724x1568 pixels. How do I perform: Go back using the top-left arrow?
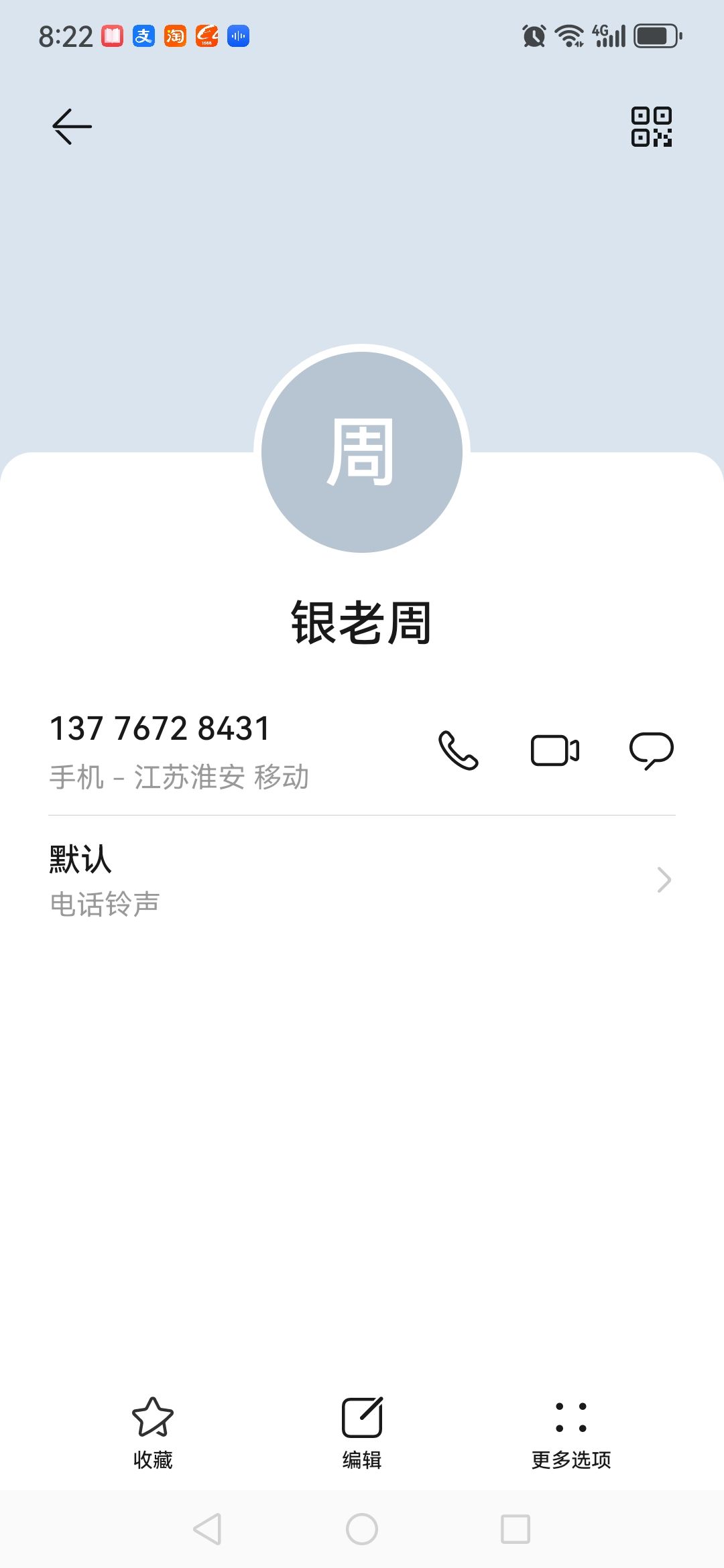(72, 127)
